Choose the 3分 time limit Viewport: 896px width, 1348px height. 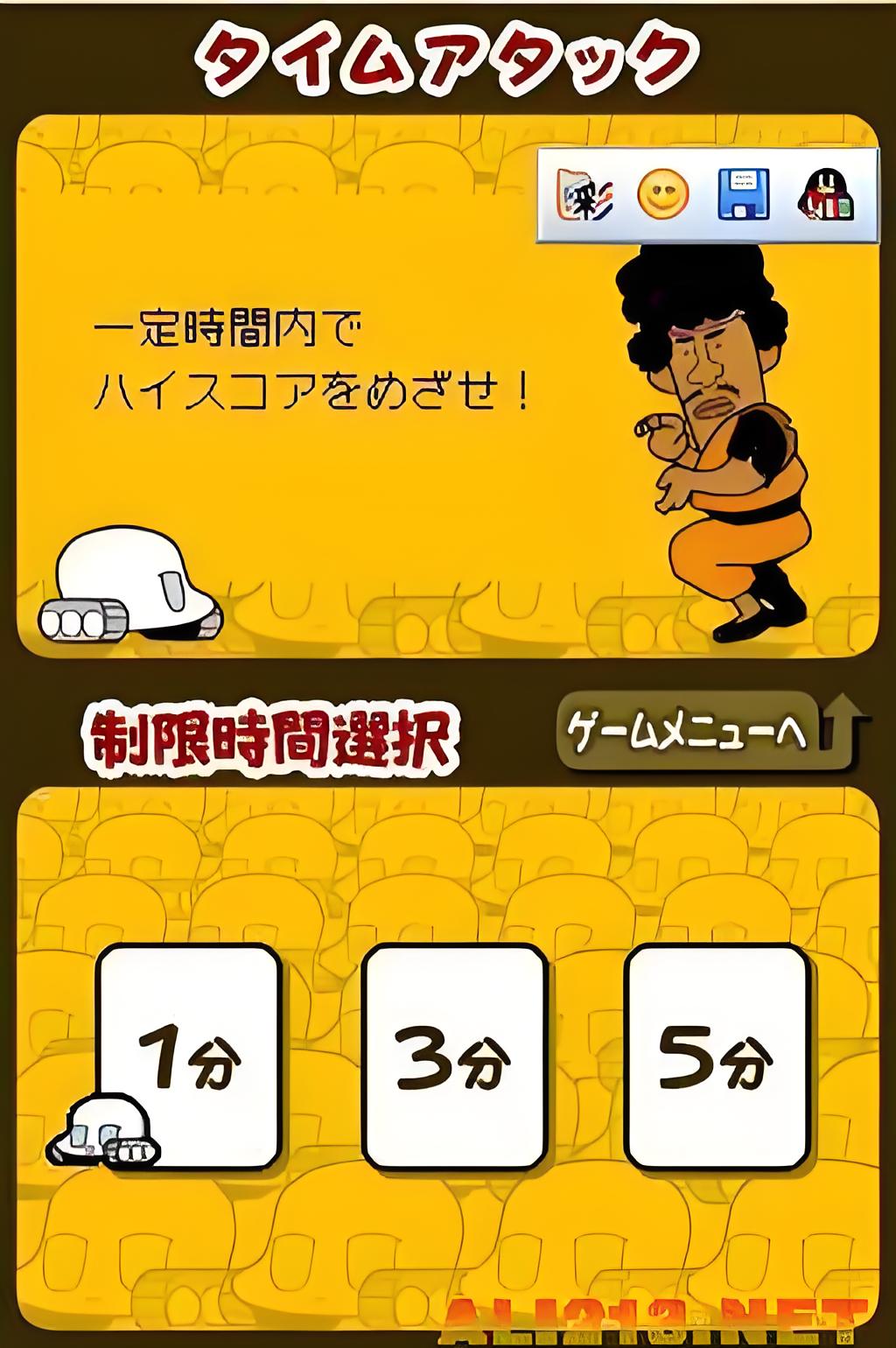[x=454, y=1056]
